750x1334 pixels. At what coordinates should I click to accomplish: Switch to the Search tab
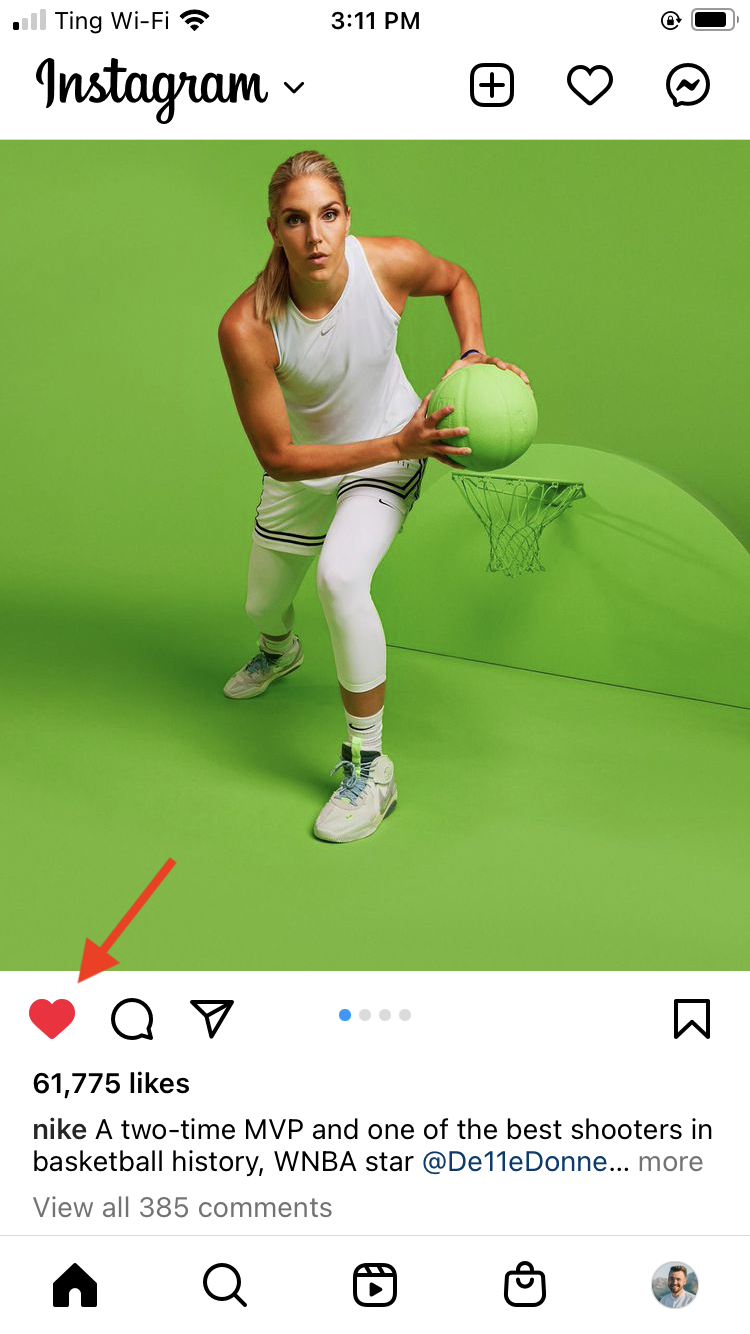pos(225,1285)
